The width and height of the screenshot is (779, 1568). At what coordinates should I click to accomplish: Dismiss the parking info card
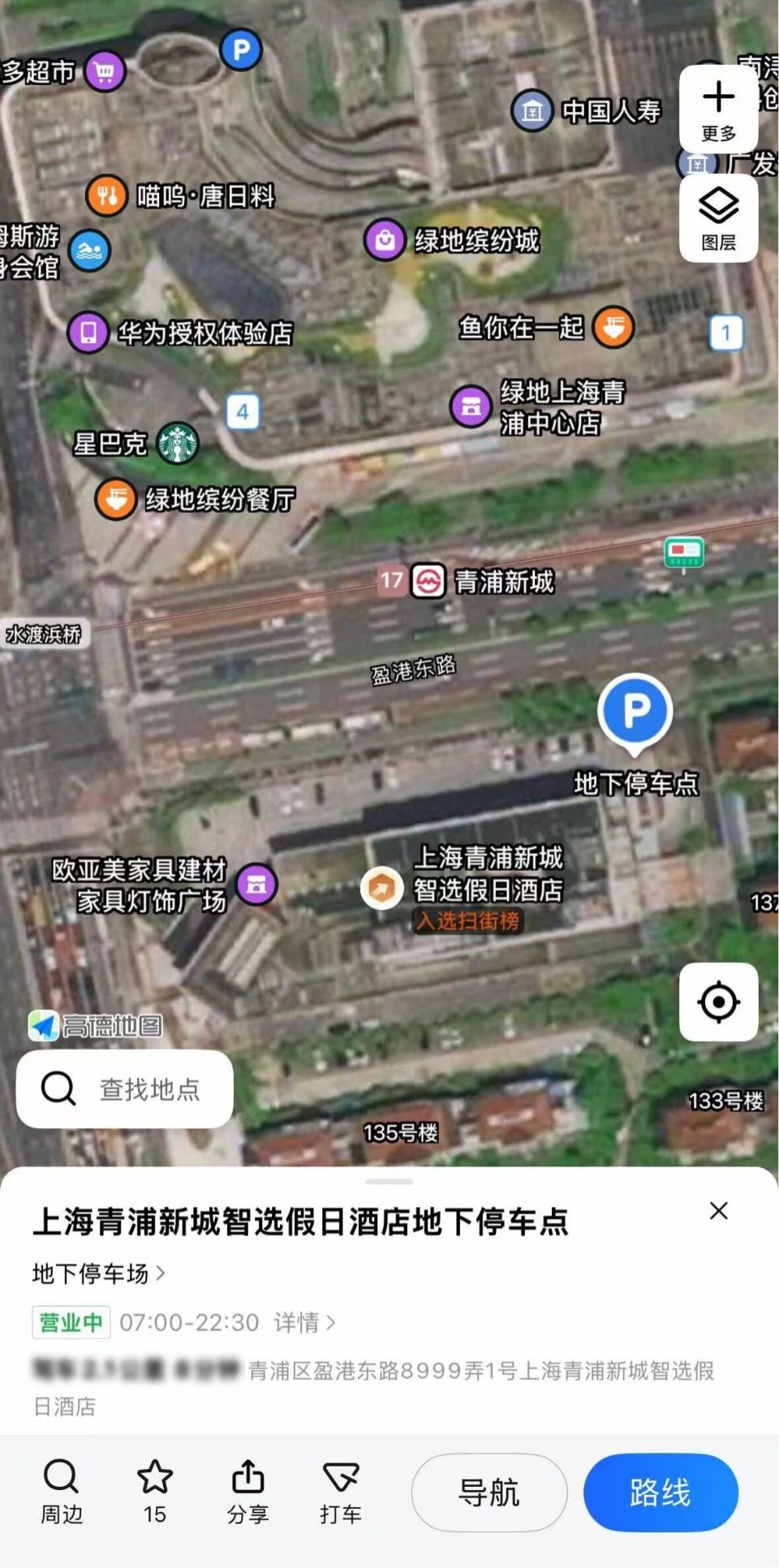pos(718,1211)
